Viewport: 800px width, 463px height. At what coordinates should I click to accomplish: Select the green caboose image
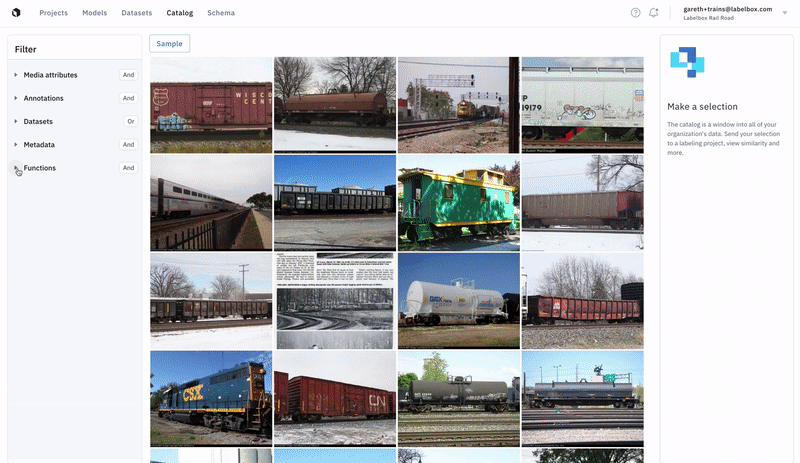458,201
